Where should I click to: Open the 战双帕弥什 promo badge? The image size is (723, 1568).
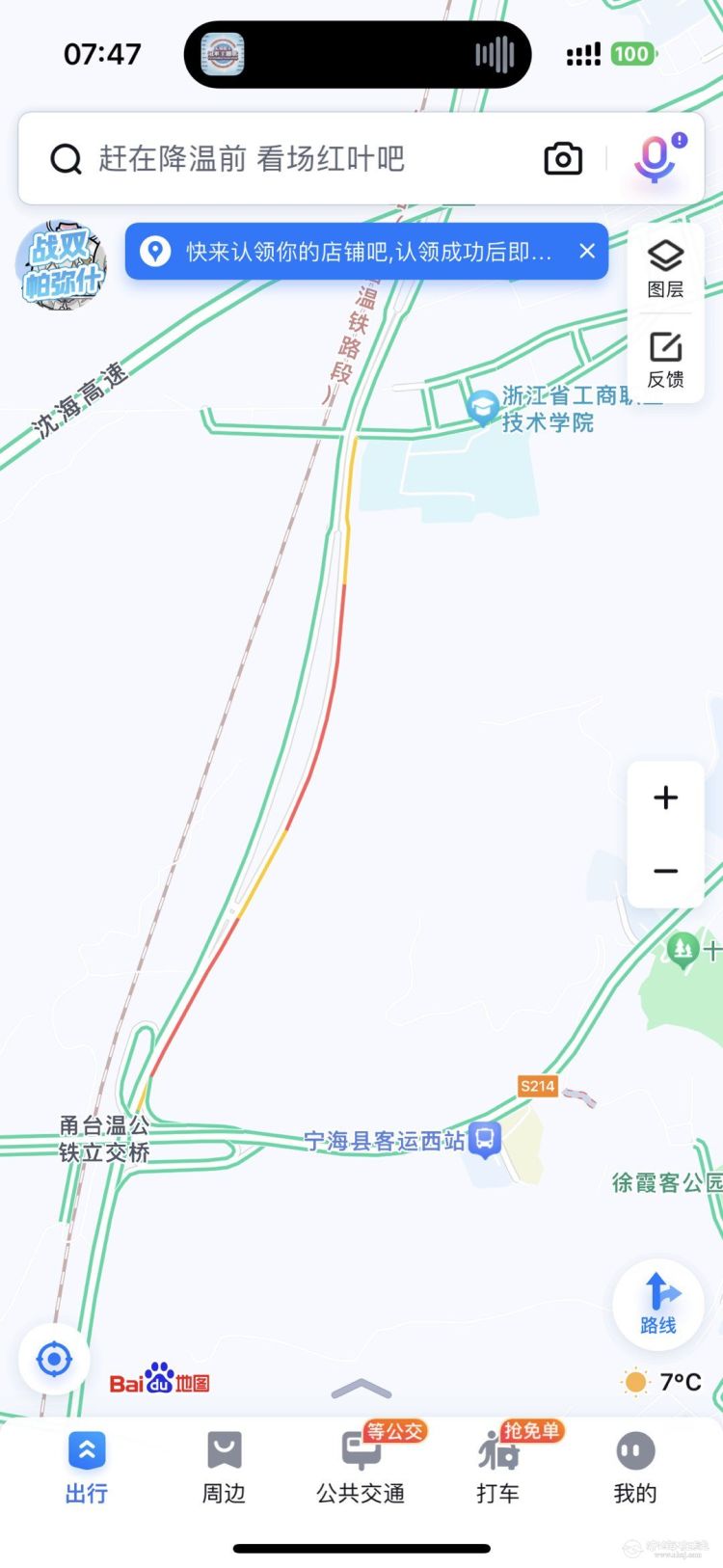tap(61, 265)
